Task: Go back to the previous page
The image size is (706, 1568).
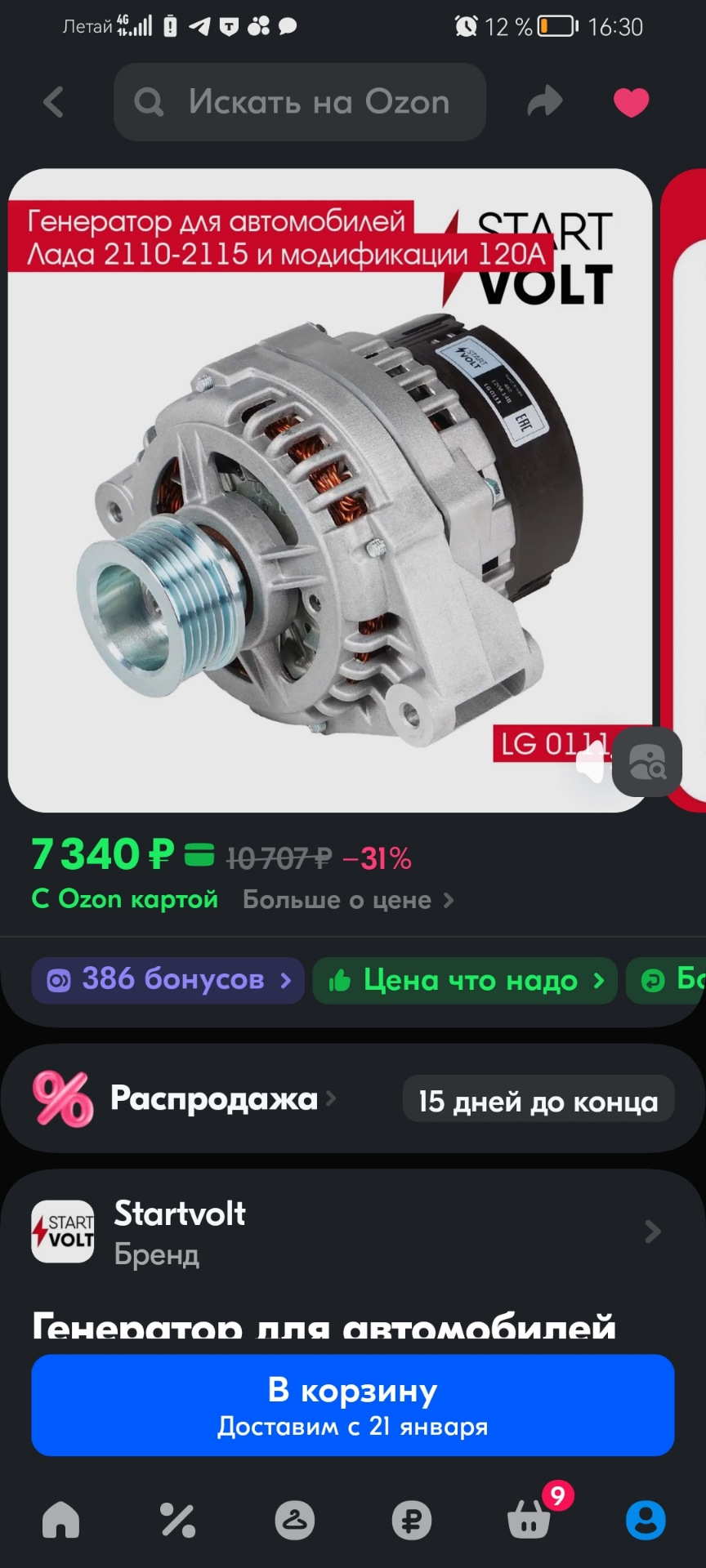Action: pyautogui.click(x=53, y=103)
